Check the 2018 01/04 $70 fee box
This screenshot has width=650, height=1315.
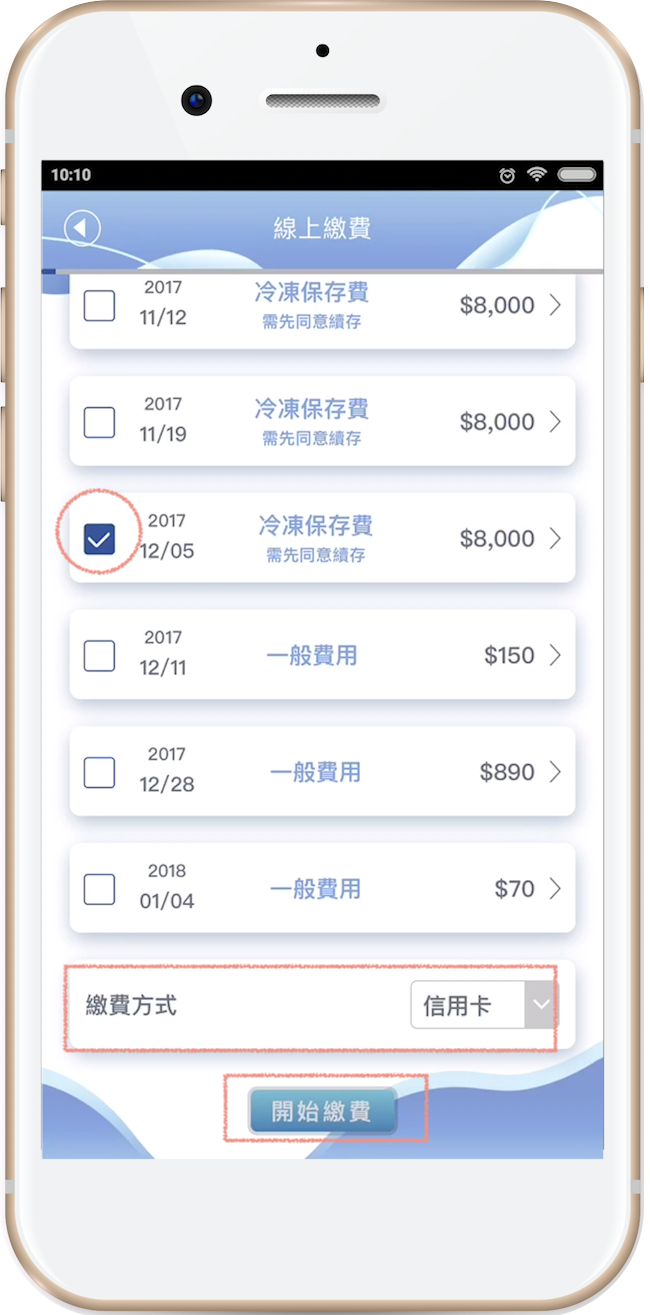(x=99, y=889)
